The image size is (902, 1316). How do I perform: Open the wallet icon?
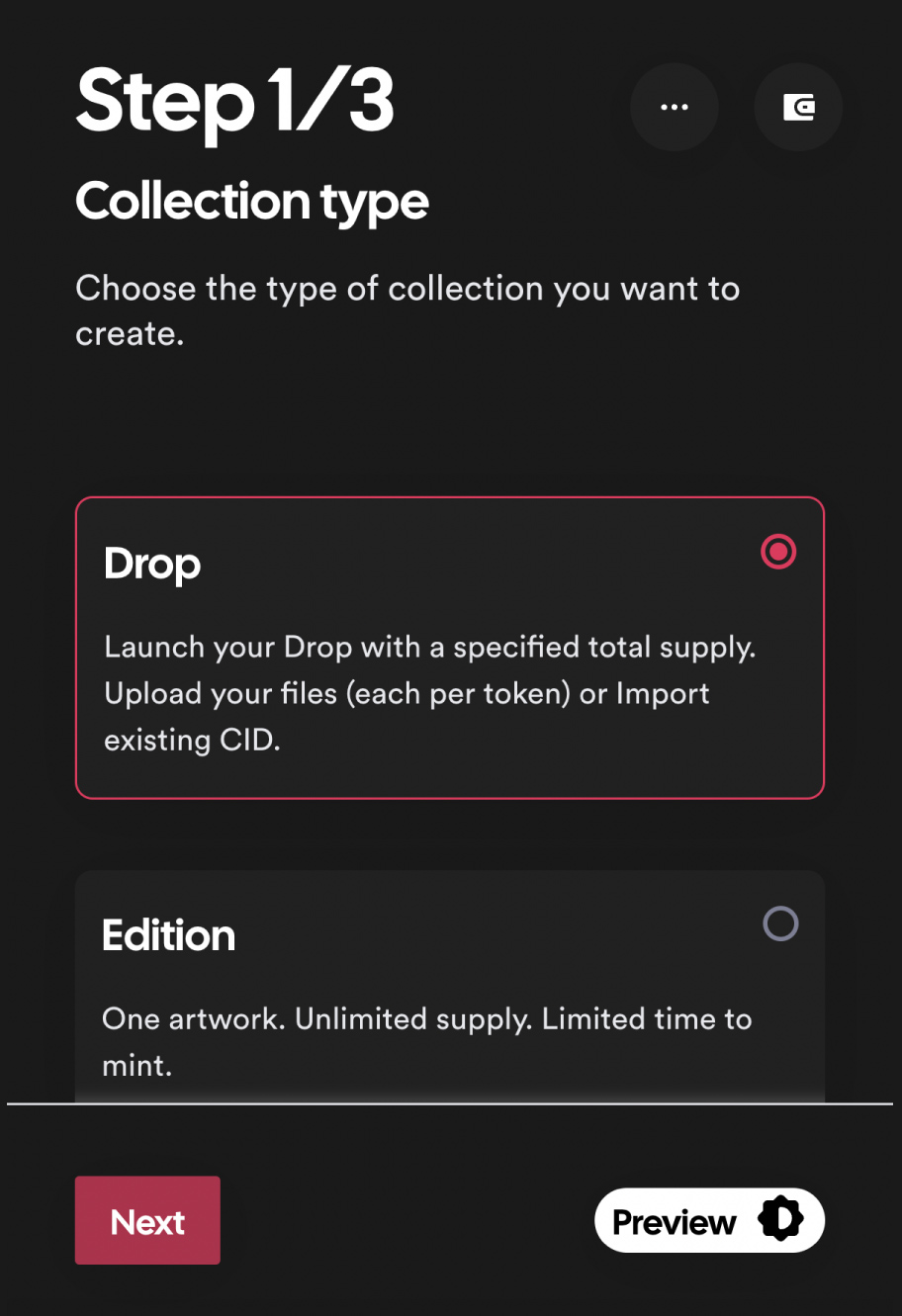click(798, 107)
